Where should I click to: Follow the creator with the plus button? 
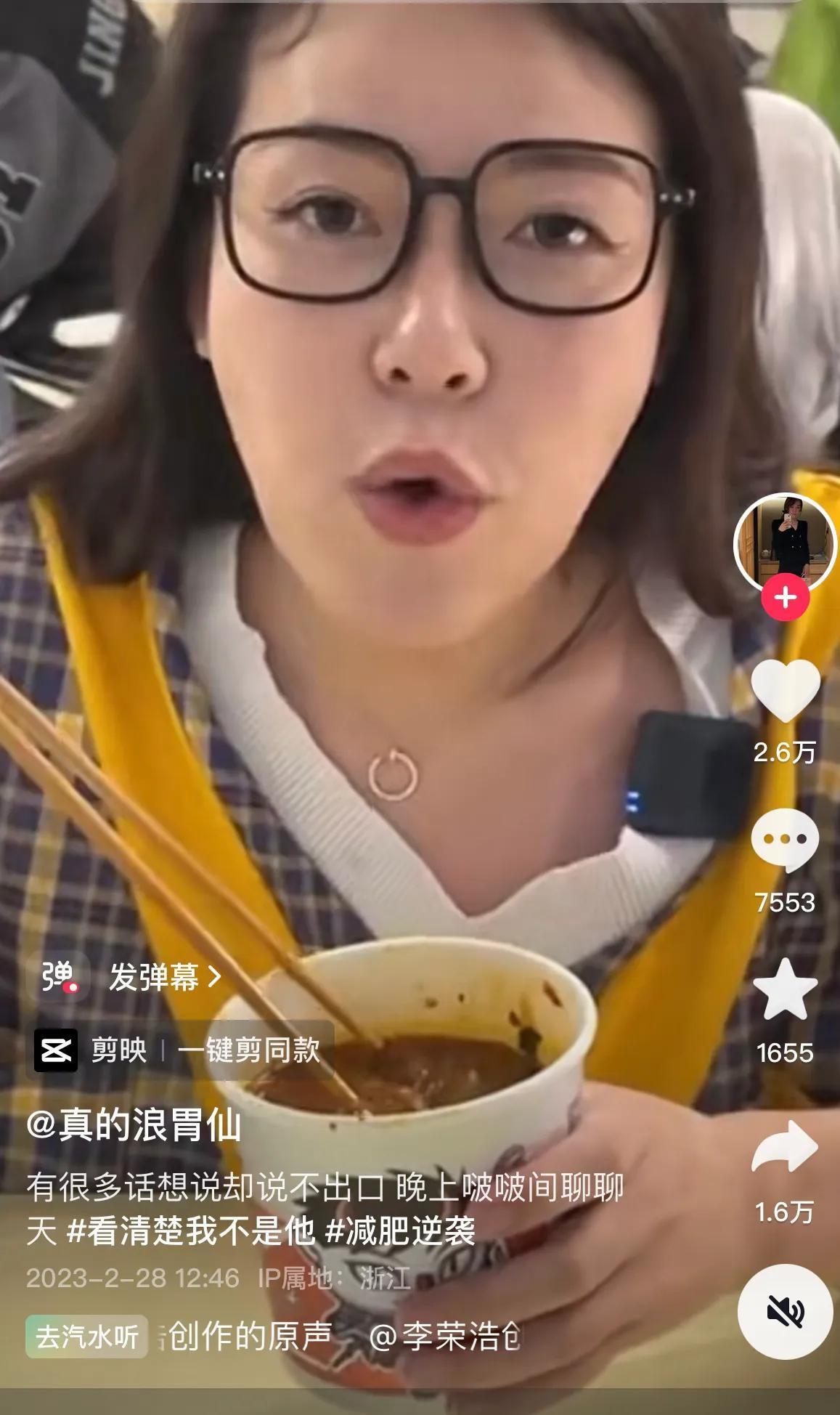tap(785, 597)
